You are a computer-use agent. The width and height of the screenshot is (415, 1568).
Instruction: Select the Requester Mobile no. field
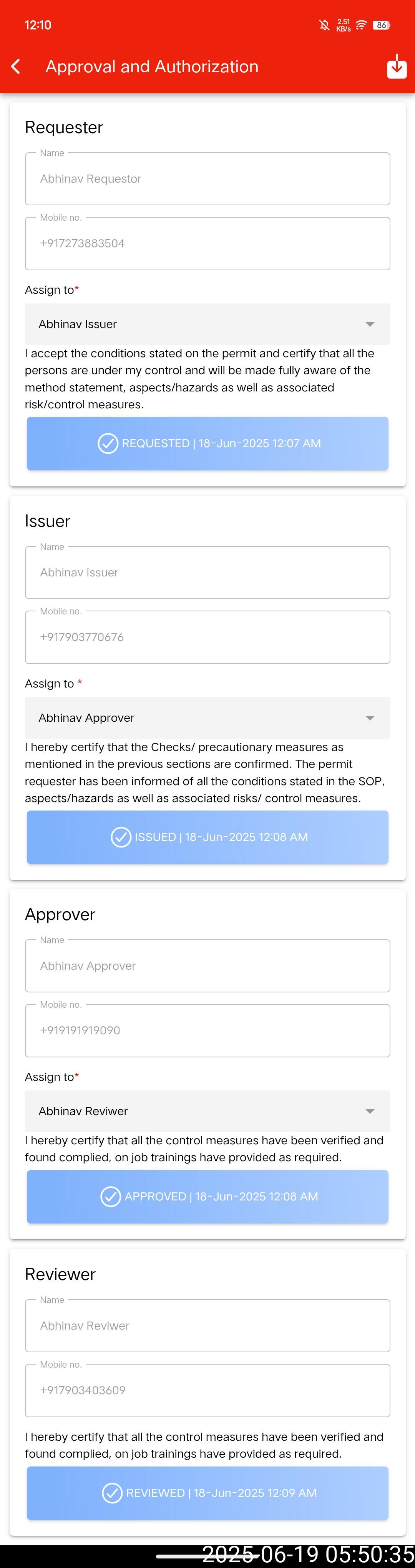pos(207,243)
